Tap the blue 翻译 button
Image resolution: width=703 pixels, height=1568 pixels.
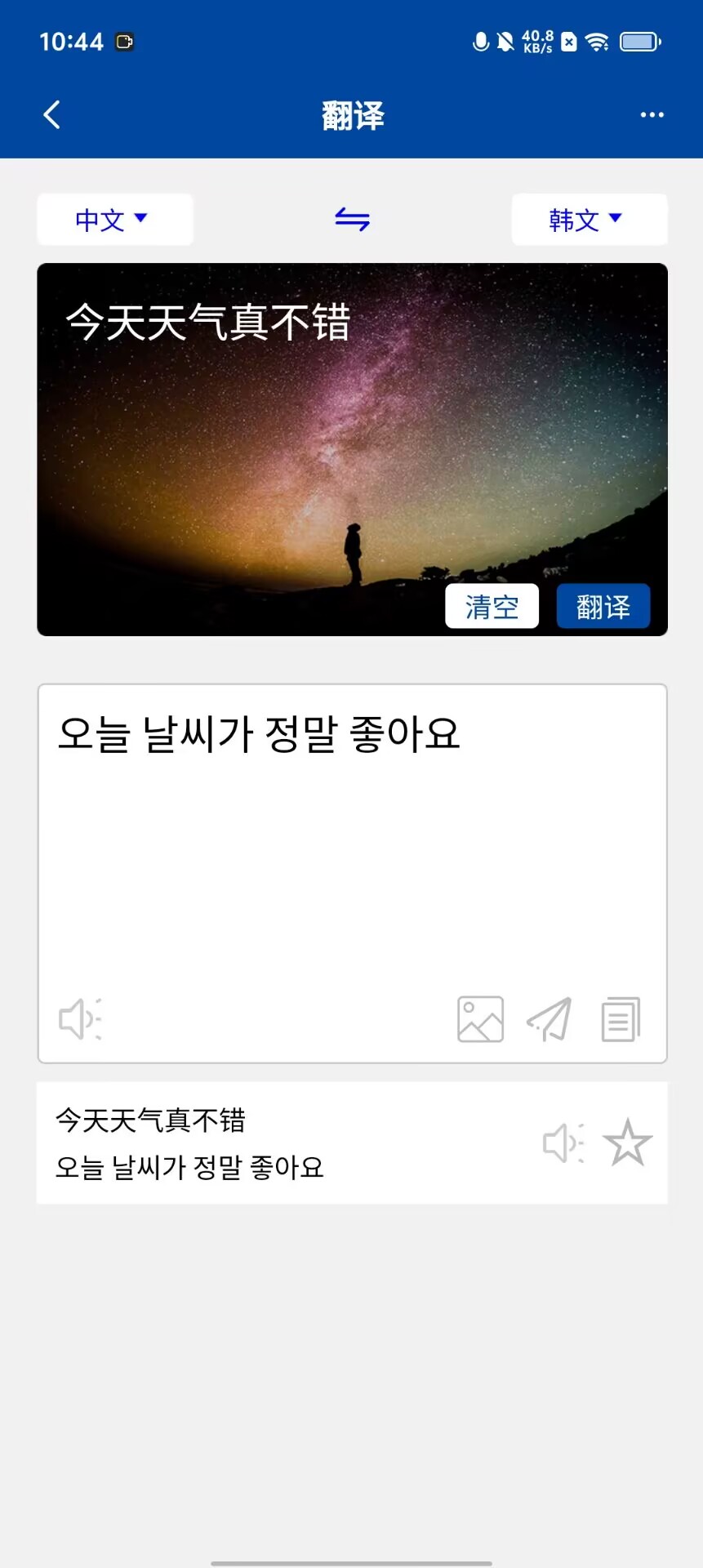pyautogui.click(x=603, y=606)
